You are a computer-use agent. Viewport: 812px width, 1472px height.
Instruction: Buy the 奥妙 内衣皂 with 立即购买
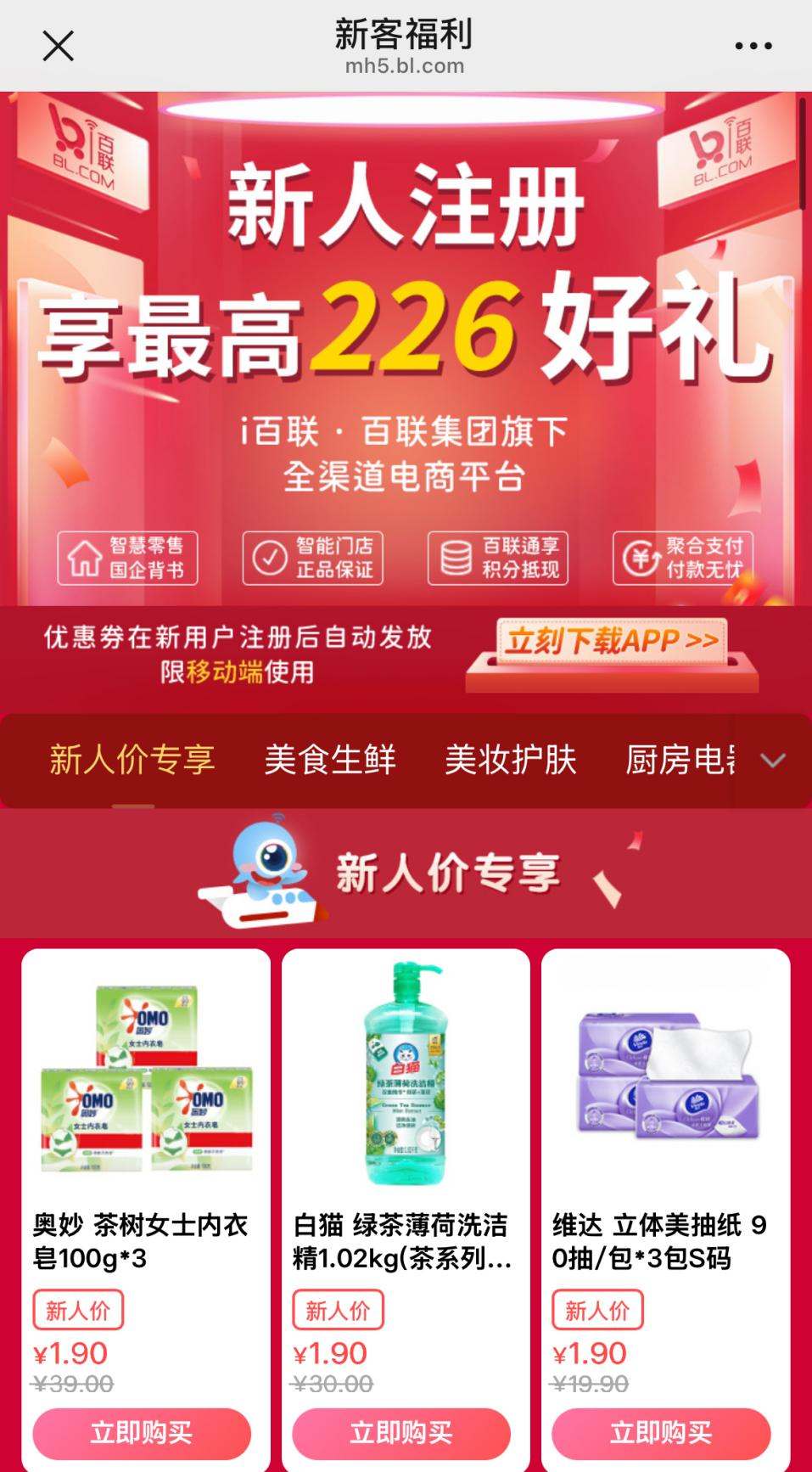click(142, 1433)
